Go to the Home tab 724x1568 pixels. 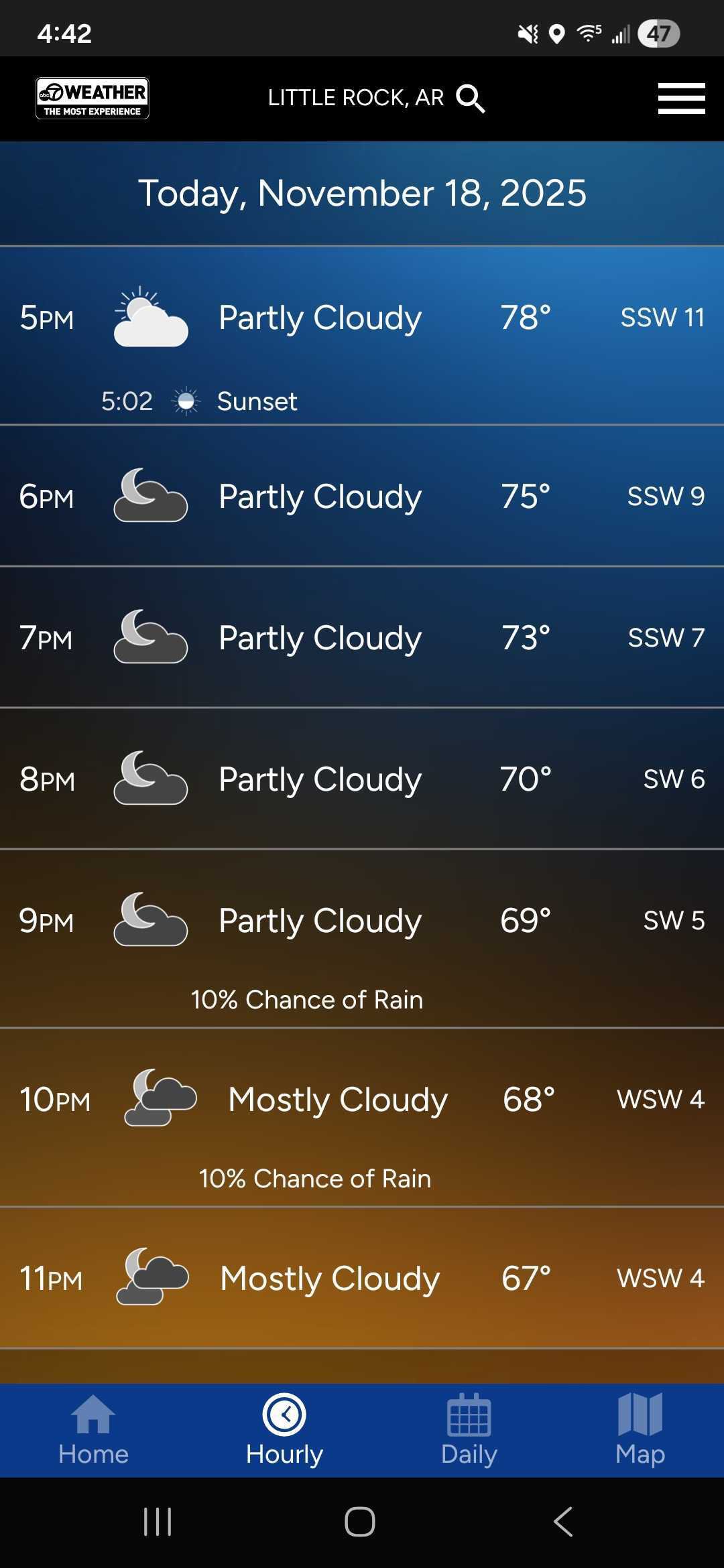(93, 1430)
